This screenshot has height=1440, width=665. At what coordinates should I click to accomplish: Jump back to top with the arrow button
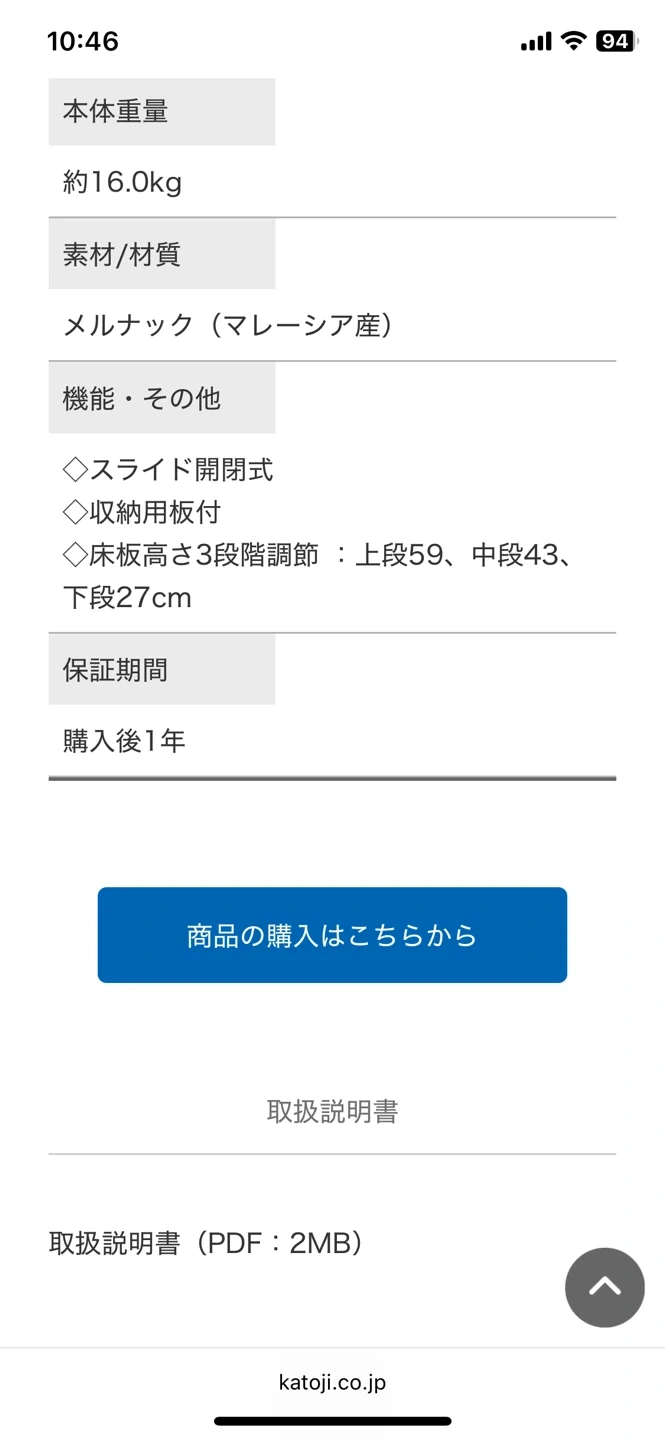pyautogui.click(x=604, y=1287)
